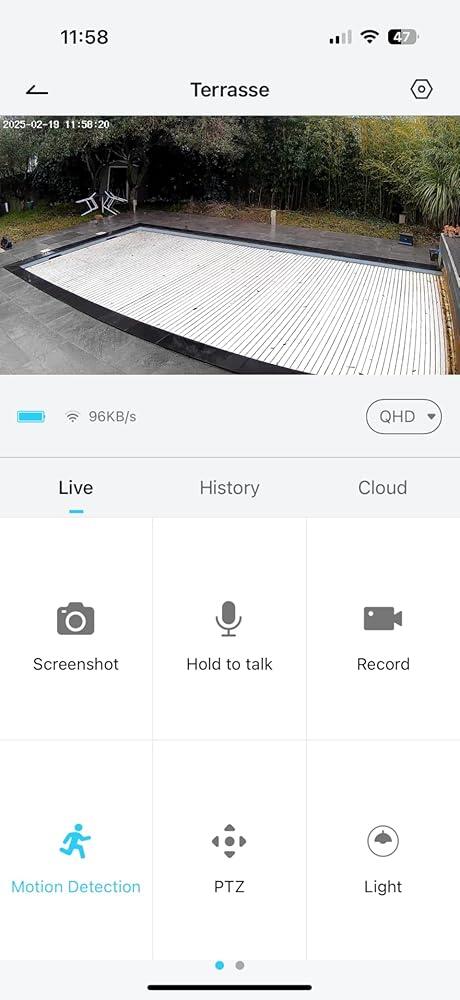Image resolution: width=460 pixels, height=1000 pixels.
Task: Open the QHD quality dropdown
Action: pos(404,416)
